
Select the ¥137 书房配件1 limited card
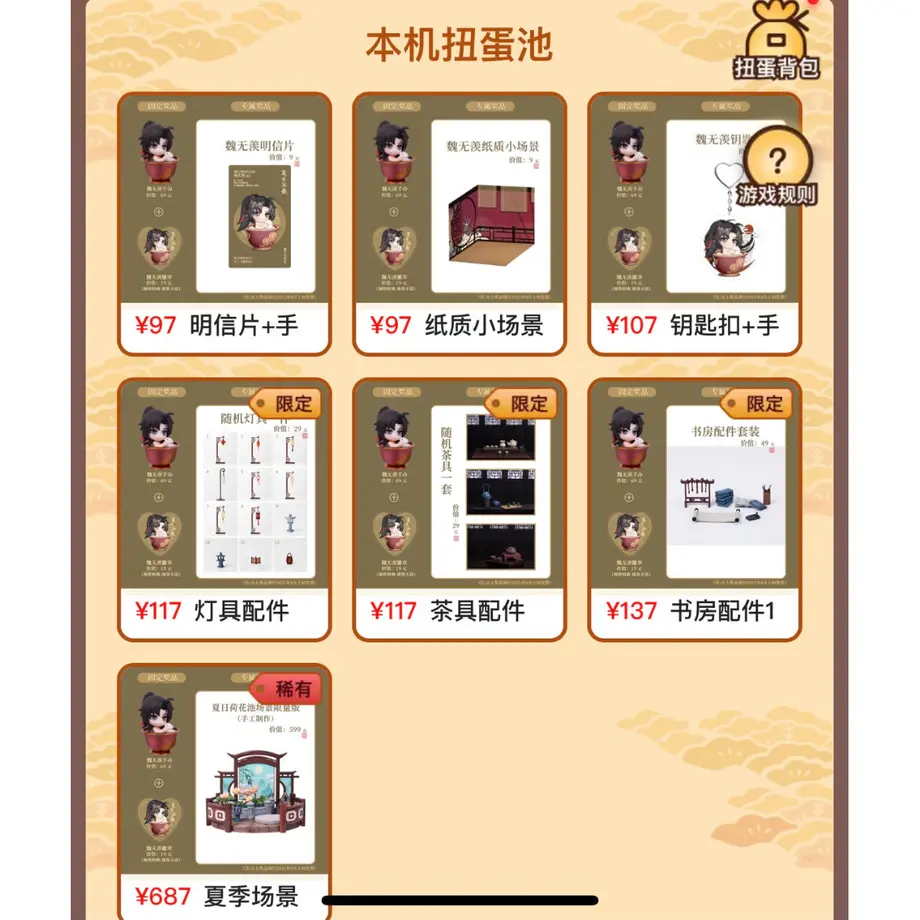point(695,508)
